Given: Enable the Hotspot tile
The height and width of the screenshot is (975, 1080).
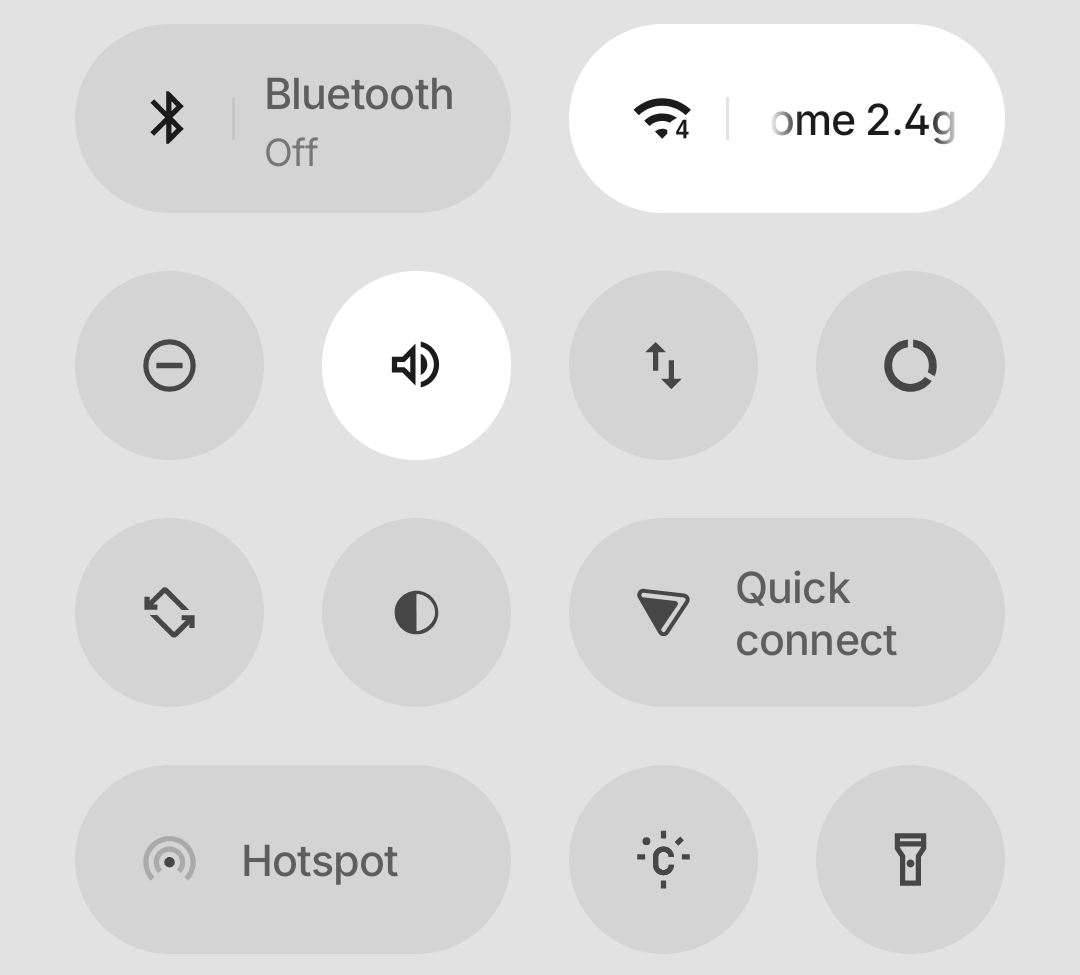Looking at the screenshot, I should (x=292, y=860).
